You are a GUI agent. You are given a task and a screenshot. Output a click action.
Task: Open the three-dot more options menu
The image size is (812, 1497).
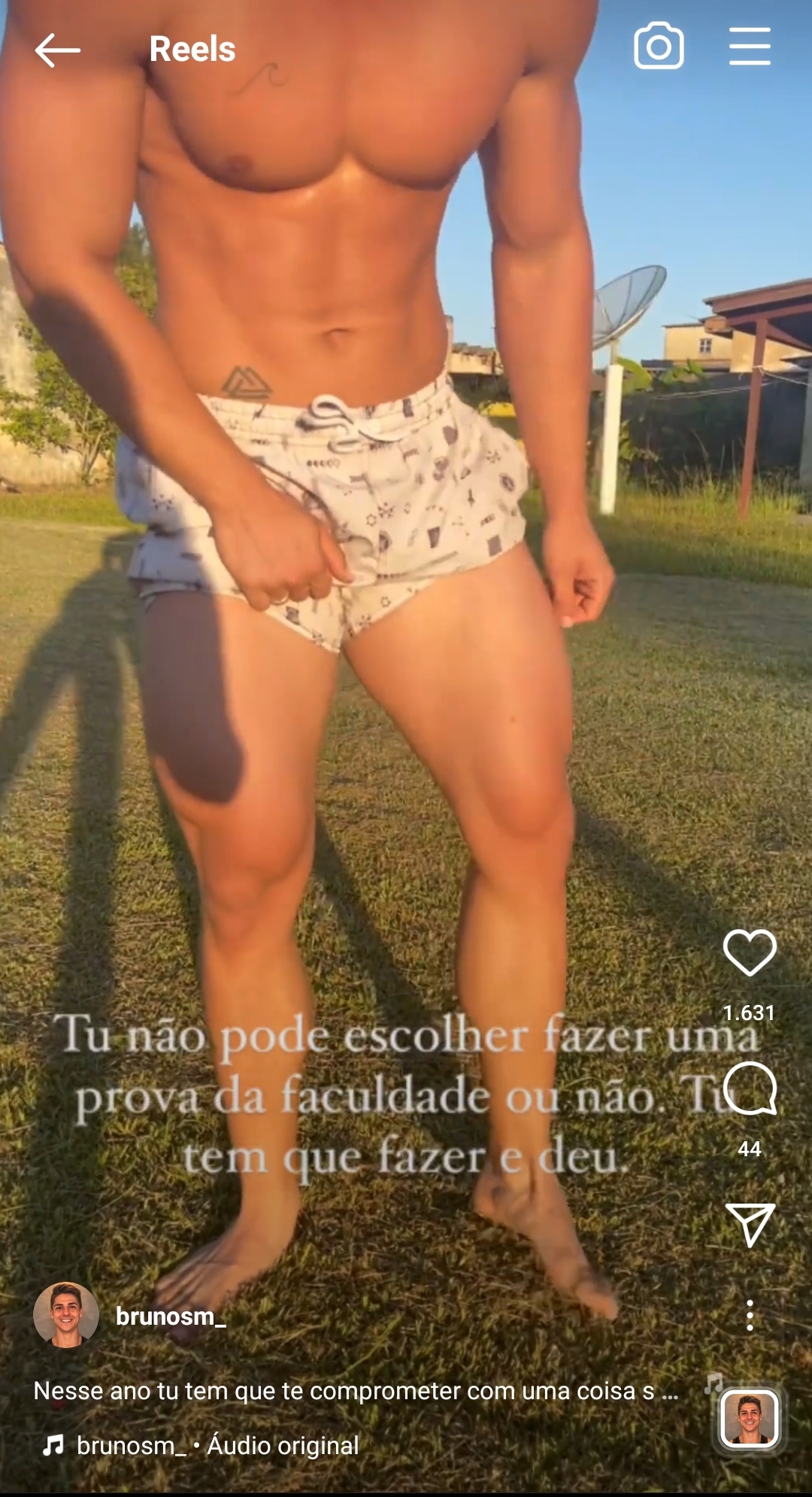(x=750, y=1316)
